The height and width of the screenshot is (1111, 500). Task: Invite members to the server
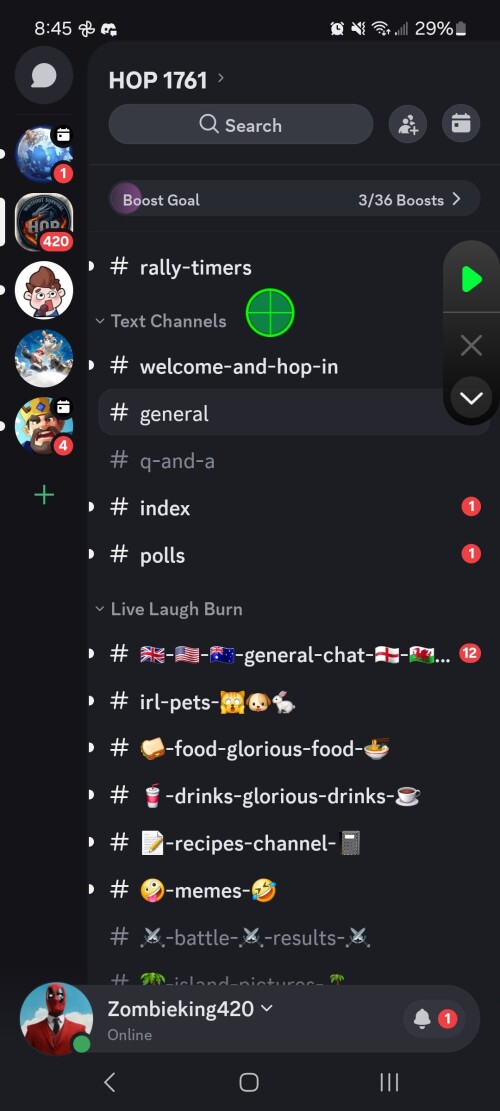pos(408,124)
